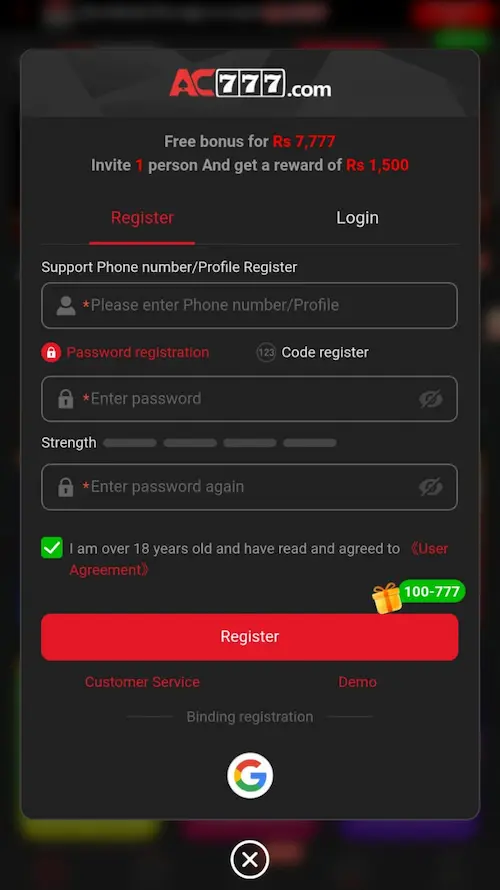Tap the 100-777 gift badge

(x=419, y=596)
